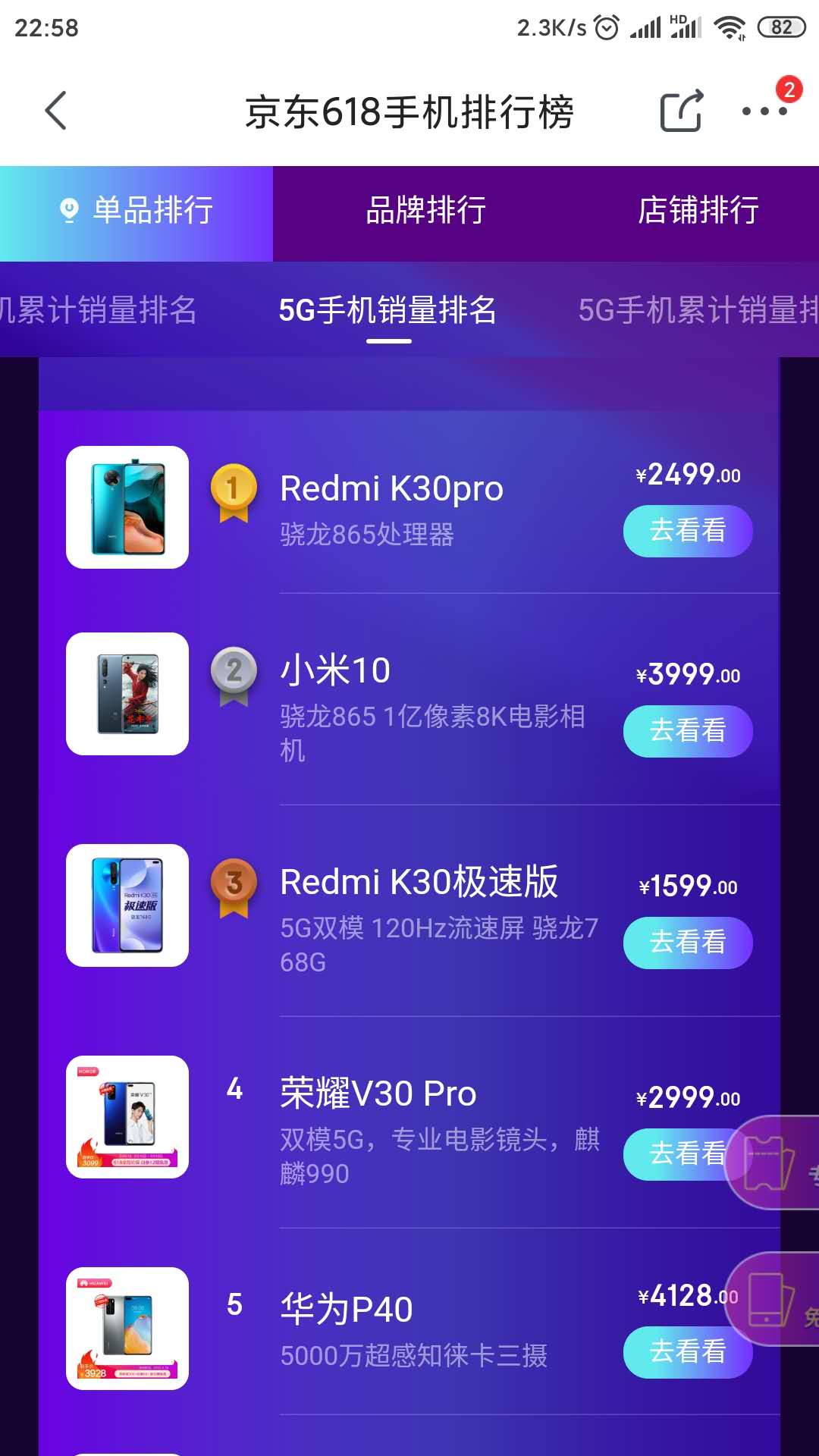Viewport: 819px width, 1456px height.
Task: Tap 去看看 button for 小米10
Action: [687, 730]
